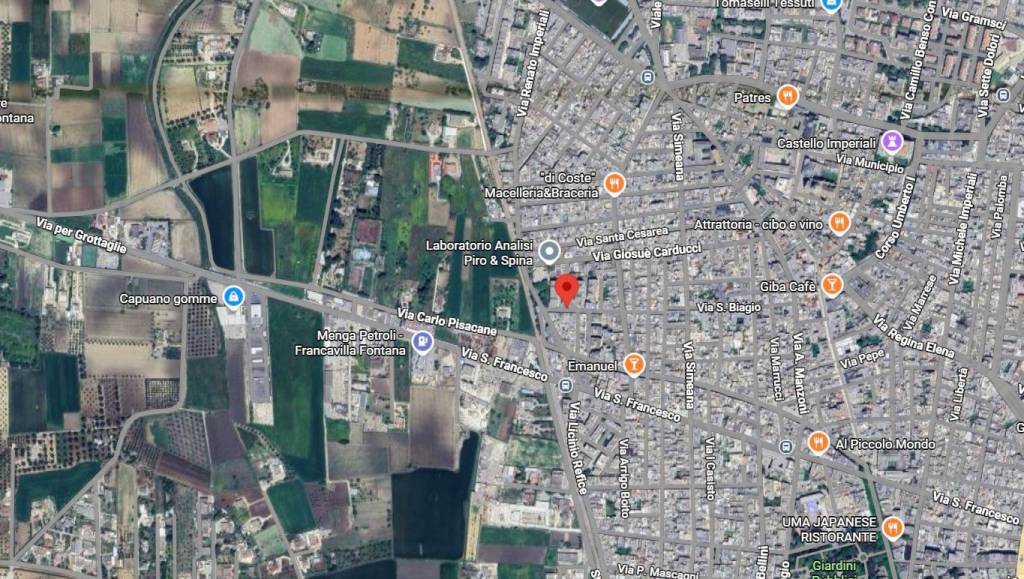Open the Attrattoria - cibo e vino pin
The width and height of the screenshot is (1024, 579).
tap(840, 223)
